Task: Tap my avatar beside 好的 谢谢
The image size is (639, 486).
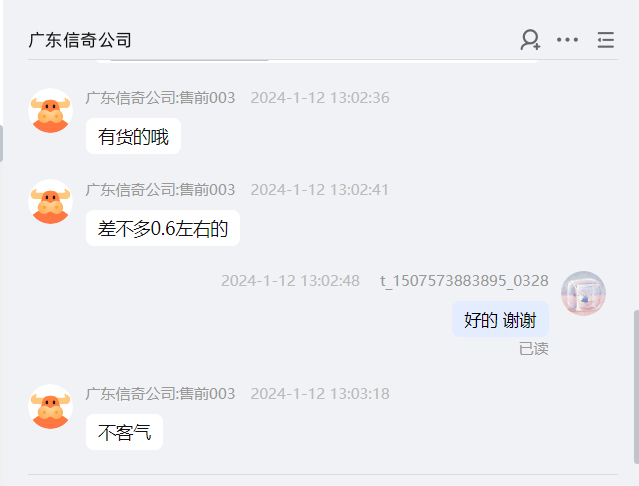Action: tap(583, 293)
